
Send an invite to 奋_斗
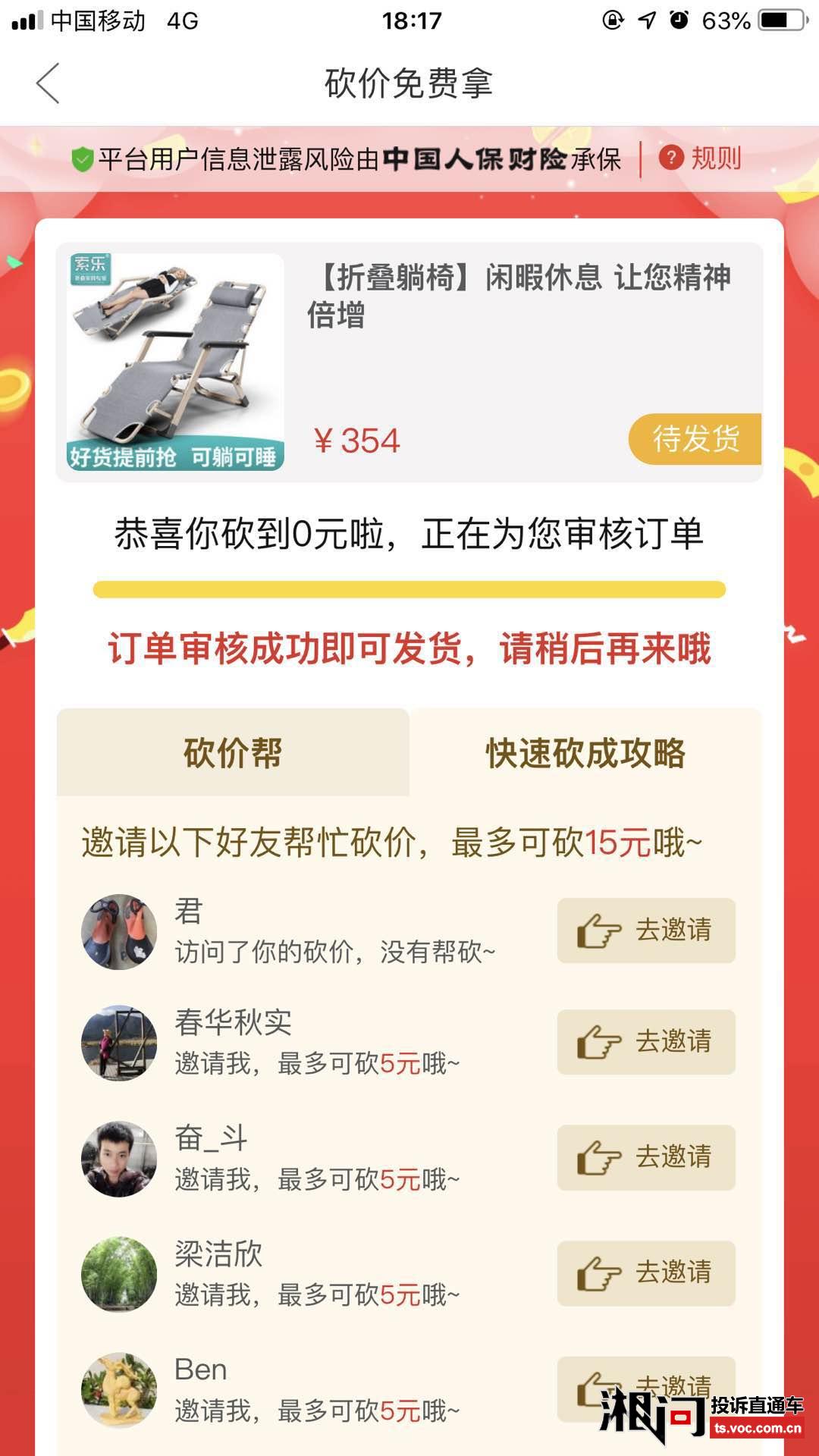point(646,1157)
